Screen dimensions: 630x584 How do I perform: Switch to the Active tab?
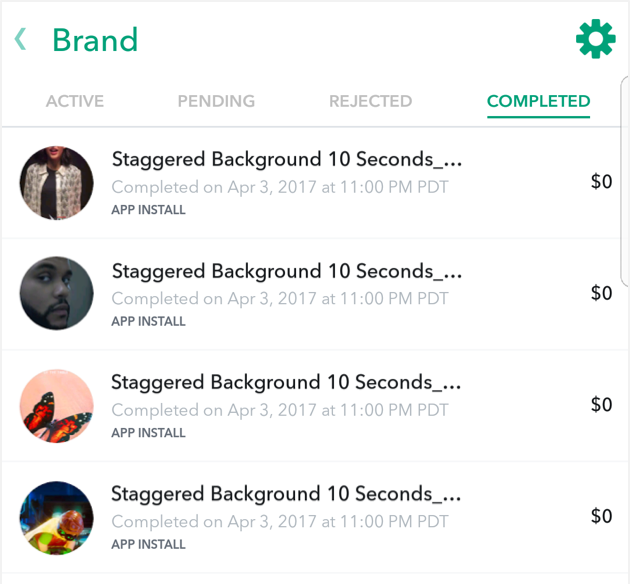75,101
